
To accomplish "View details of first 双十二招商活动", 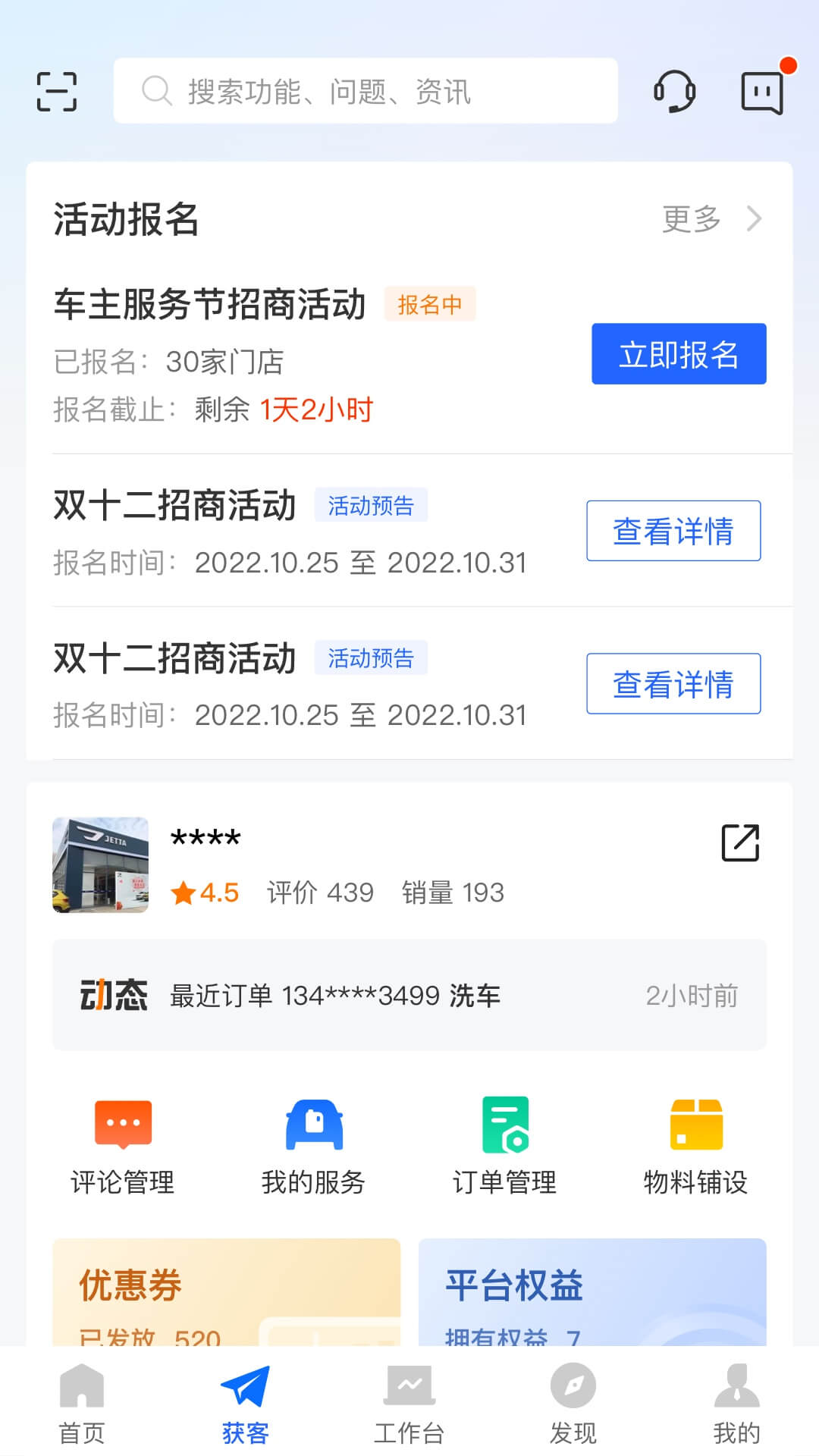I will click(673, 531).
